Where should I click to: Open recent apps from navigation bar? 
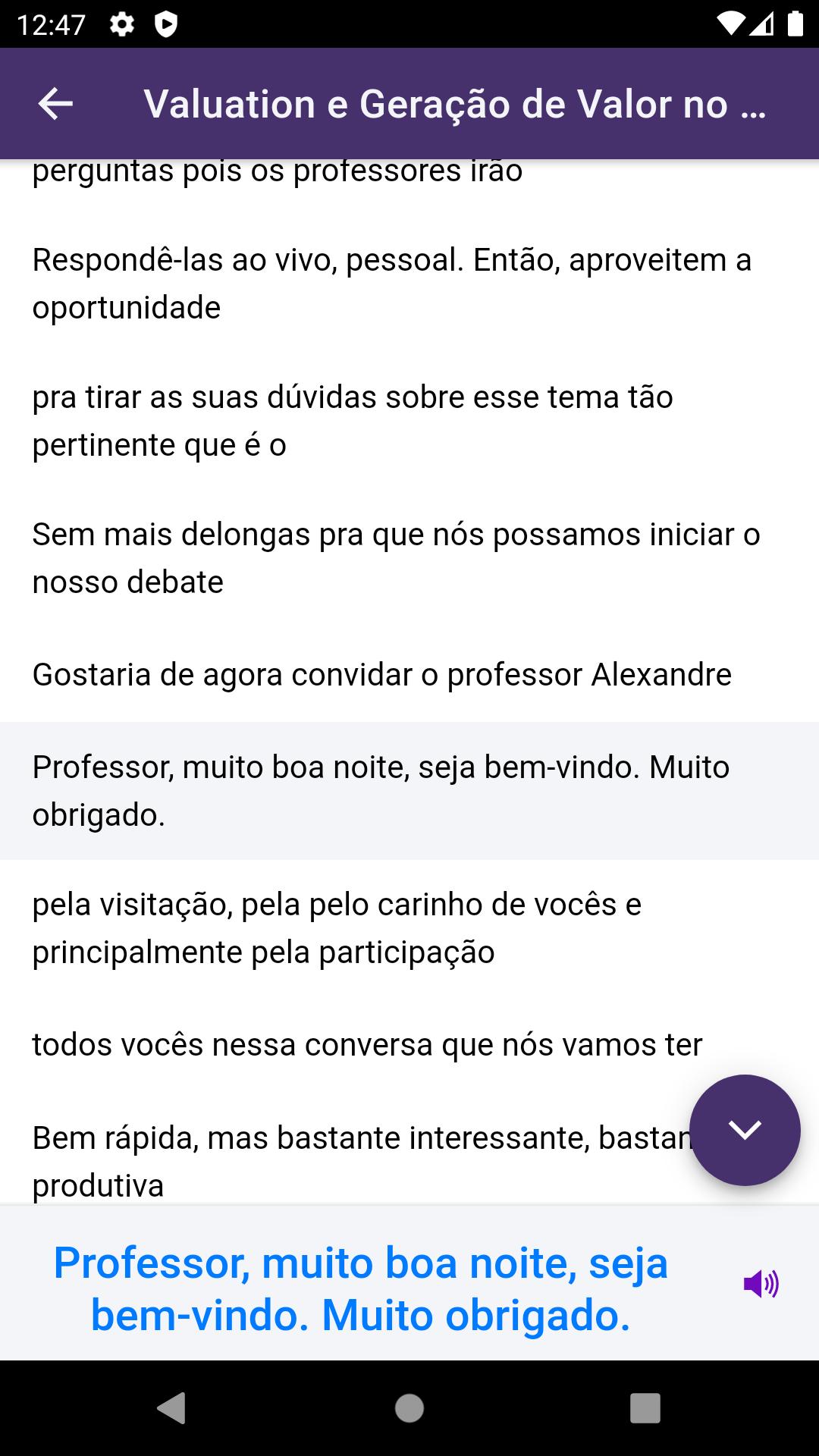coord(645,1408)
